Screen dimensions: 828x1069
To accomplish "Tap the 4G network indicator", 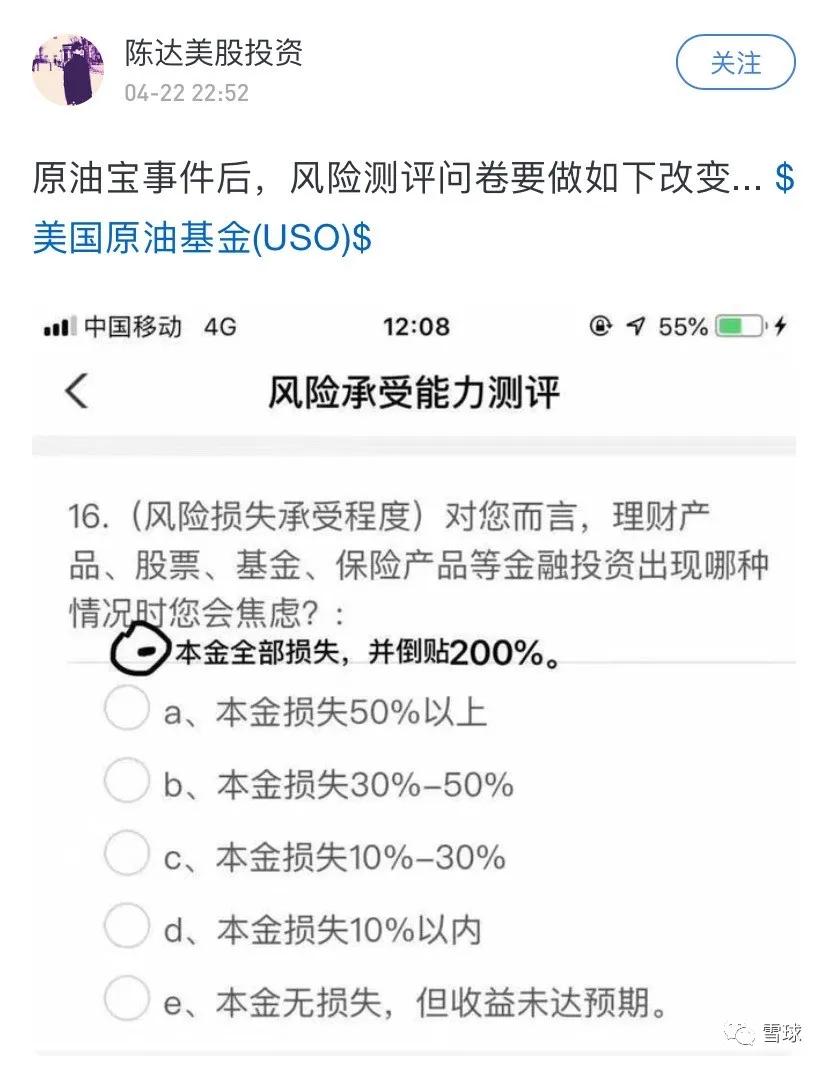I will (x=218, y=327).
